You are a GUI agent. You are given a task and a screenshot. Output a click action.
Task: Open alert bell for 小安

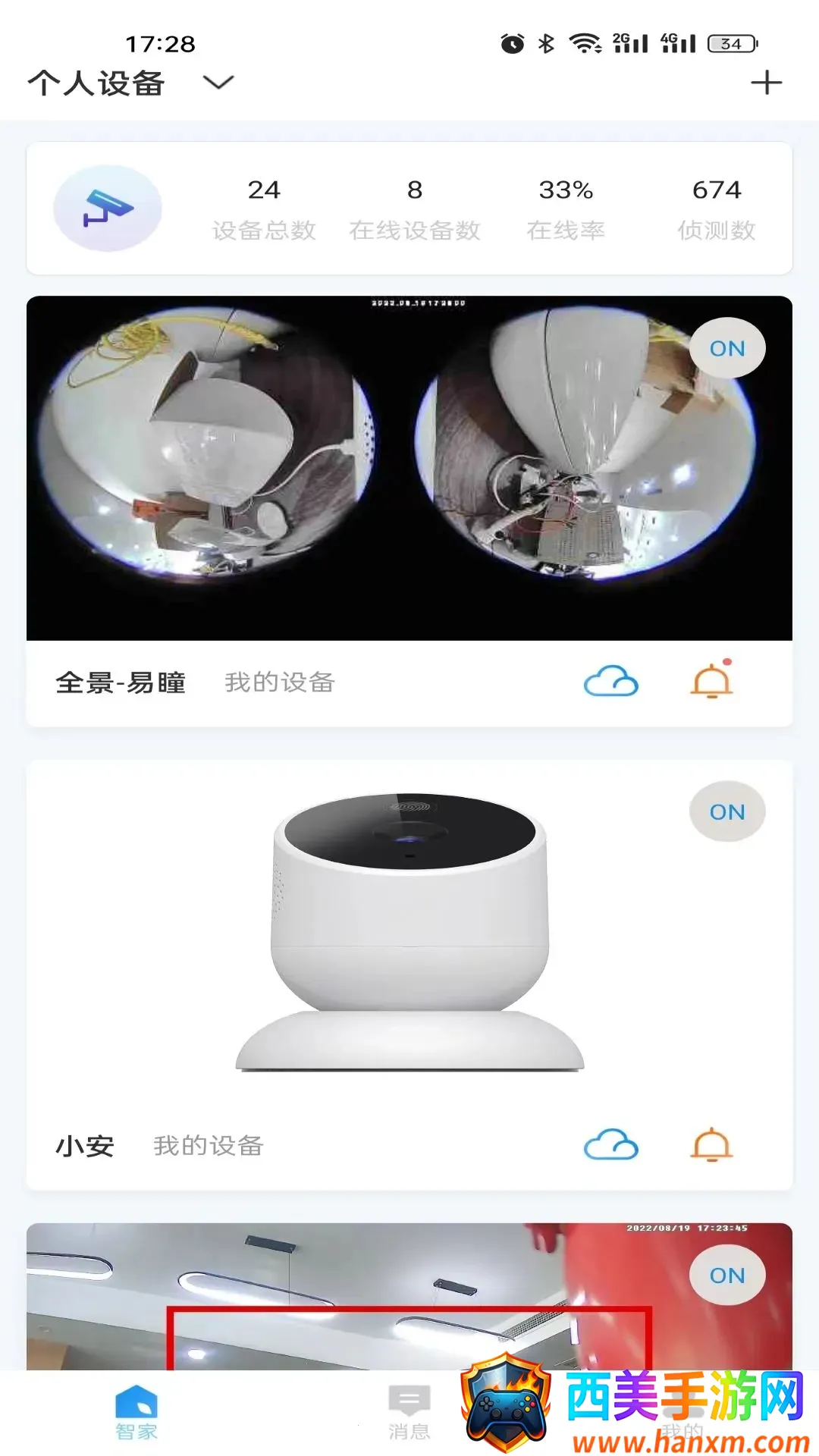coord(711,1145)
